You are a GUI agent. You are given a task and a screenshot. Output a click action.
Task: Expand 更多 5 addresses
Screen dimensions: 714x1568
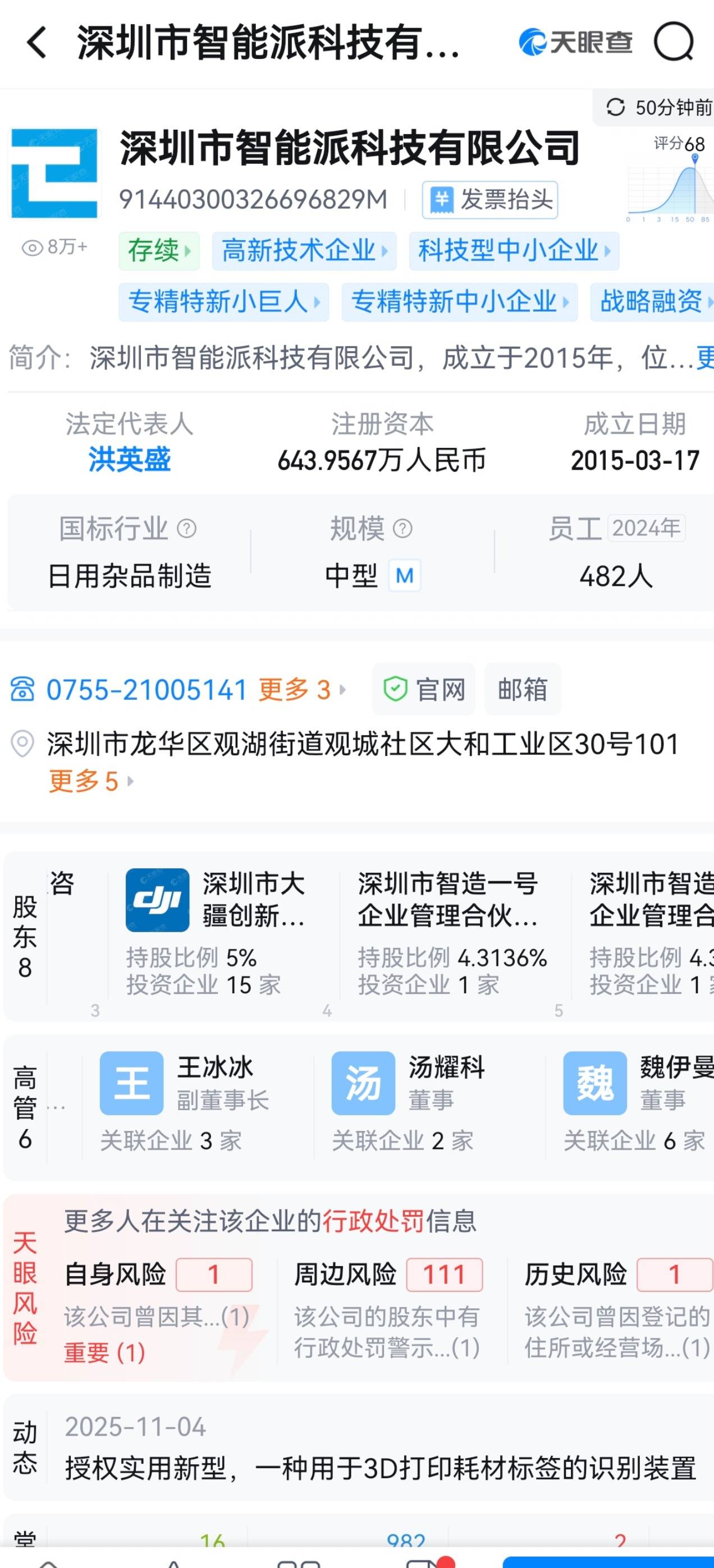point(90,781)
